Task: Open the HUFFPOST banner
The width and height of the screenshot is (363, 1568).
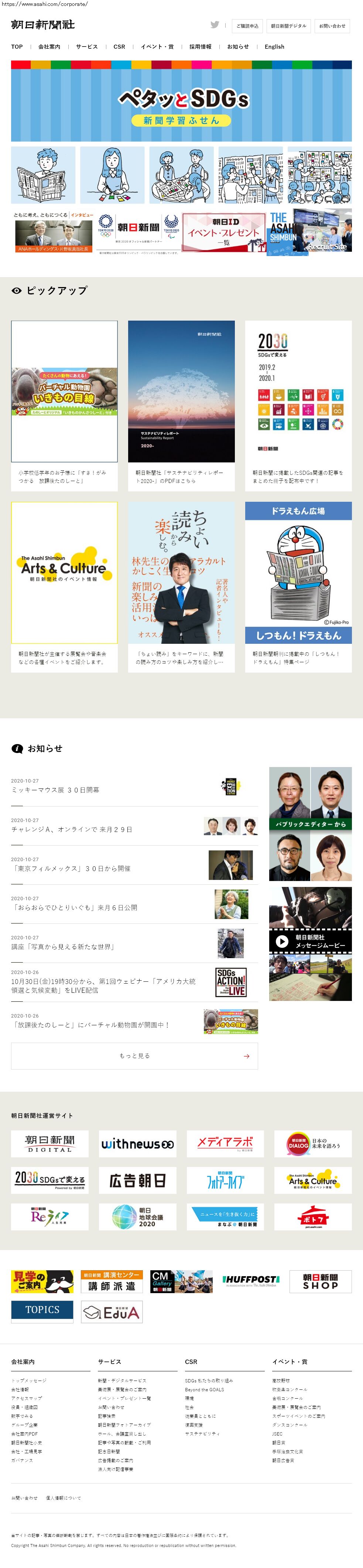Action: (250, 1281)
